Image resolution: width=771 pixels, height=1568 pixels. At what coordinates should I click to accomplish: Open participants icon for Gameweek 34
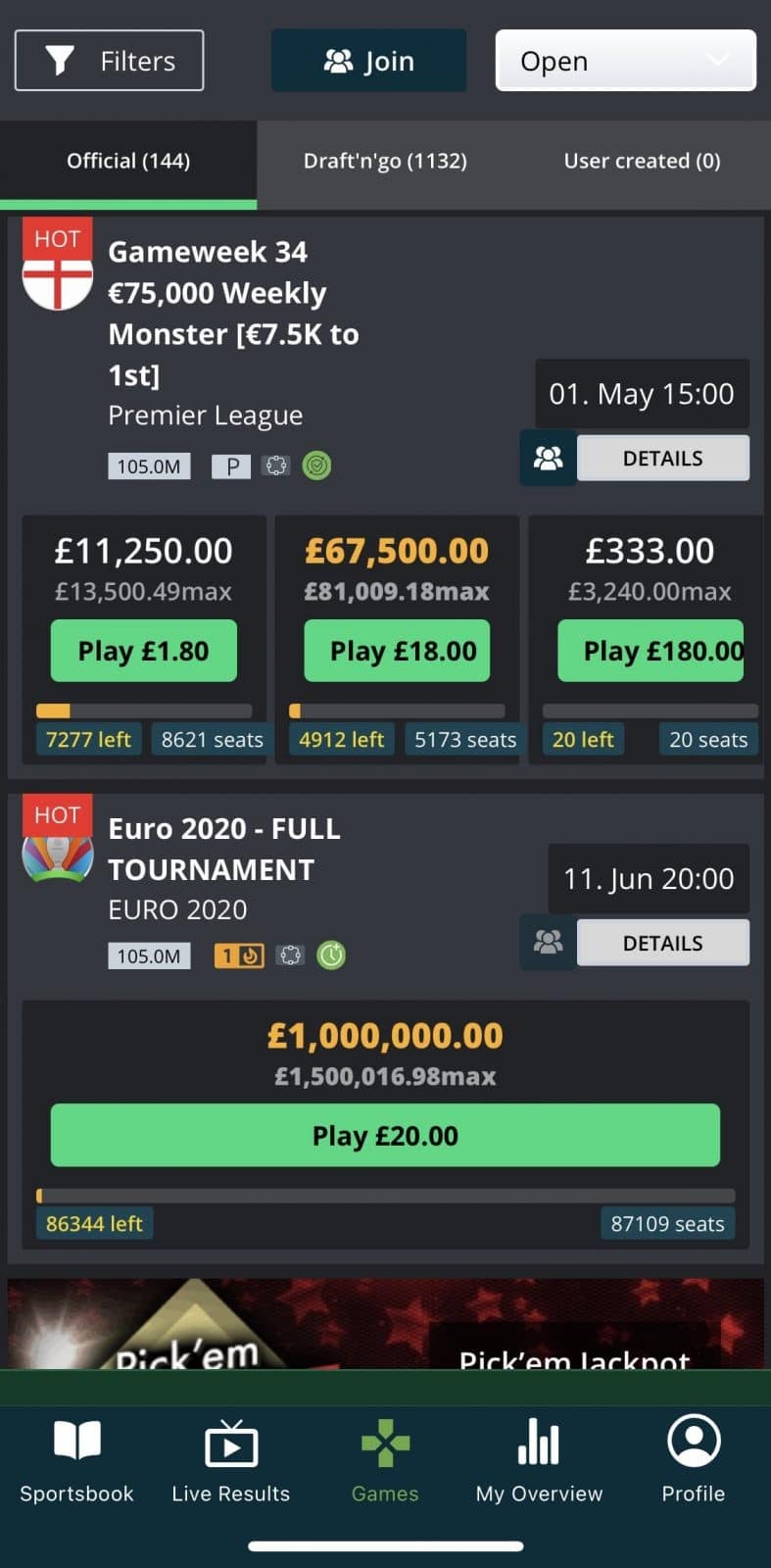click(548, 458)
